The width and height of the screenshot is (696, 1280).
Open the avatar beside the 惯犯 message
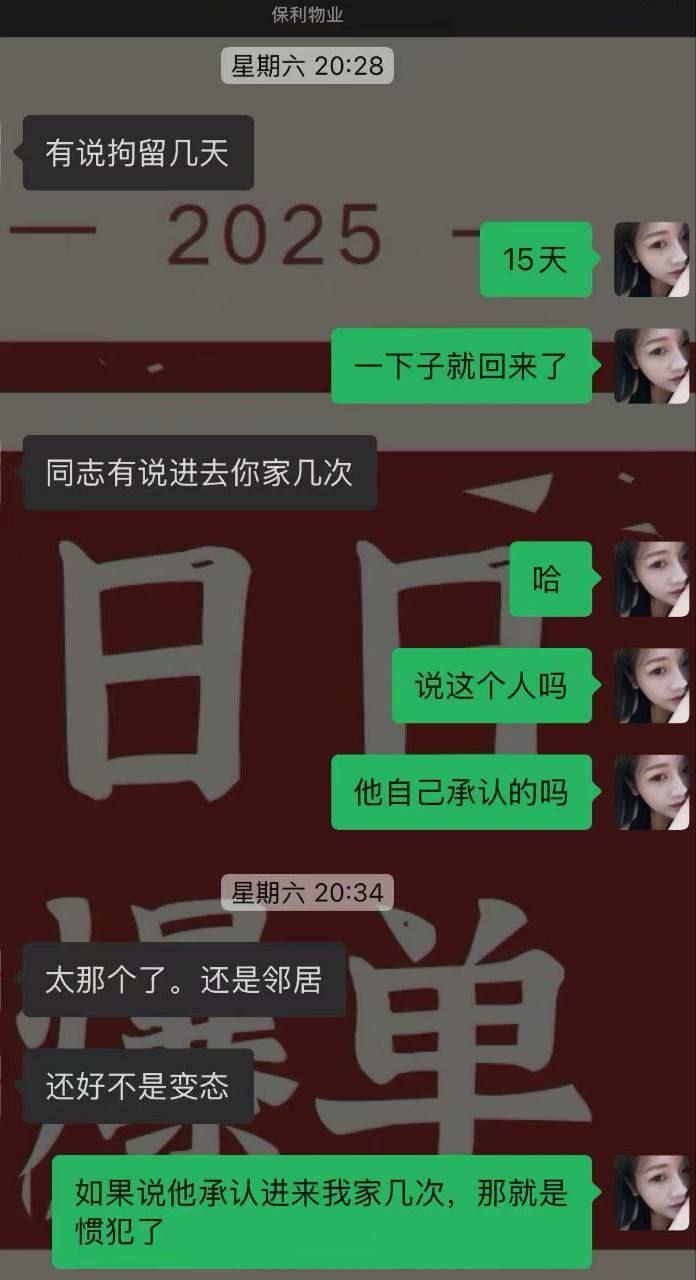click(x=651, y=1193)
